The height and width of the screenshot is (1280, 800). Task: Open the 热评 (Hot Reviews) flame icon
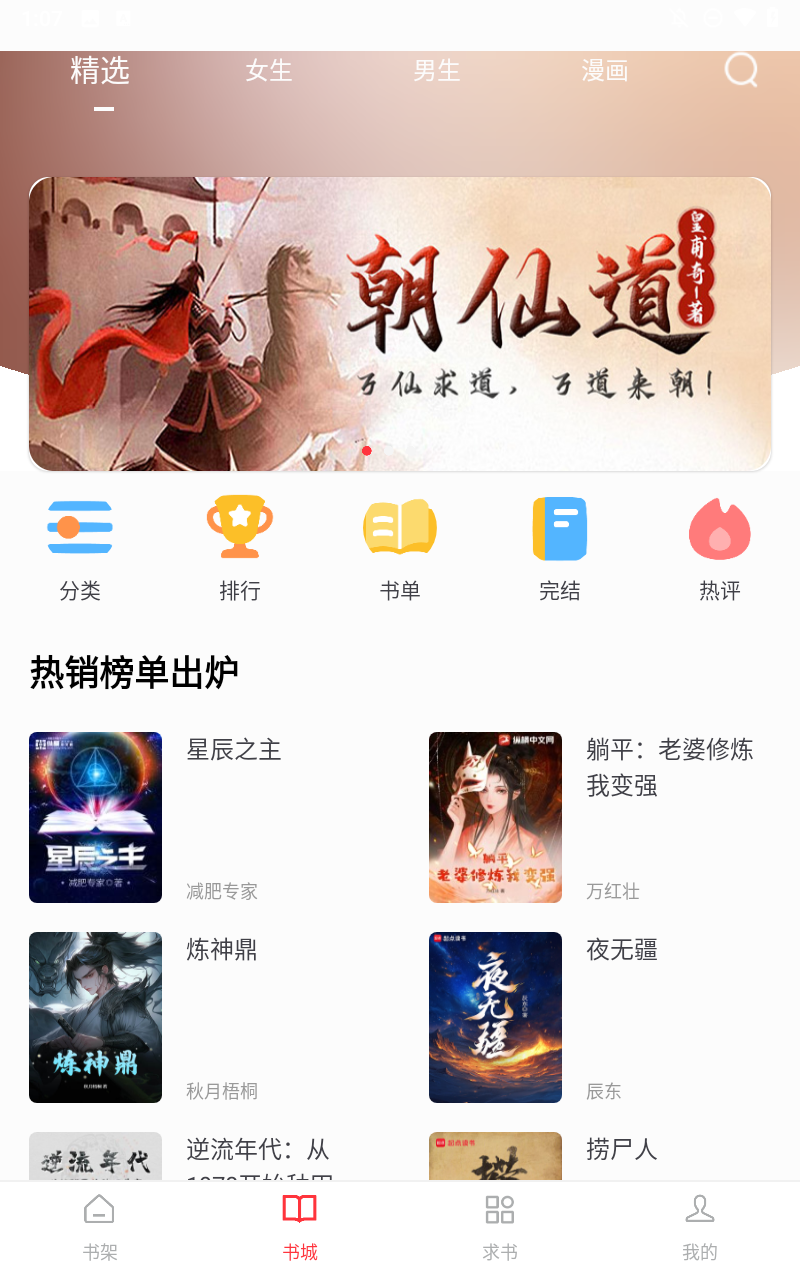(720, 545)
